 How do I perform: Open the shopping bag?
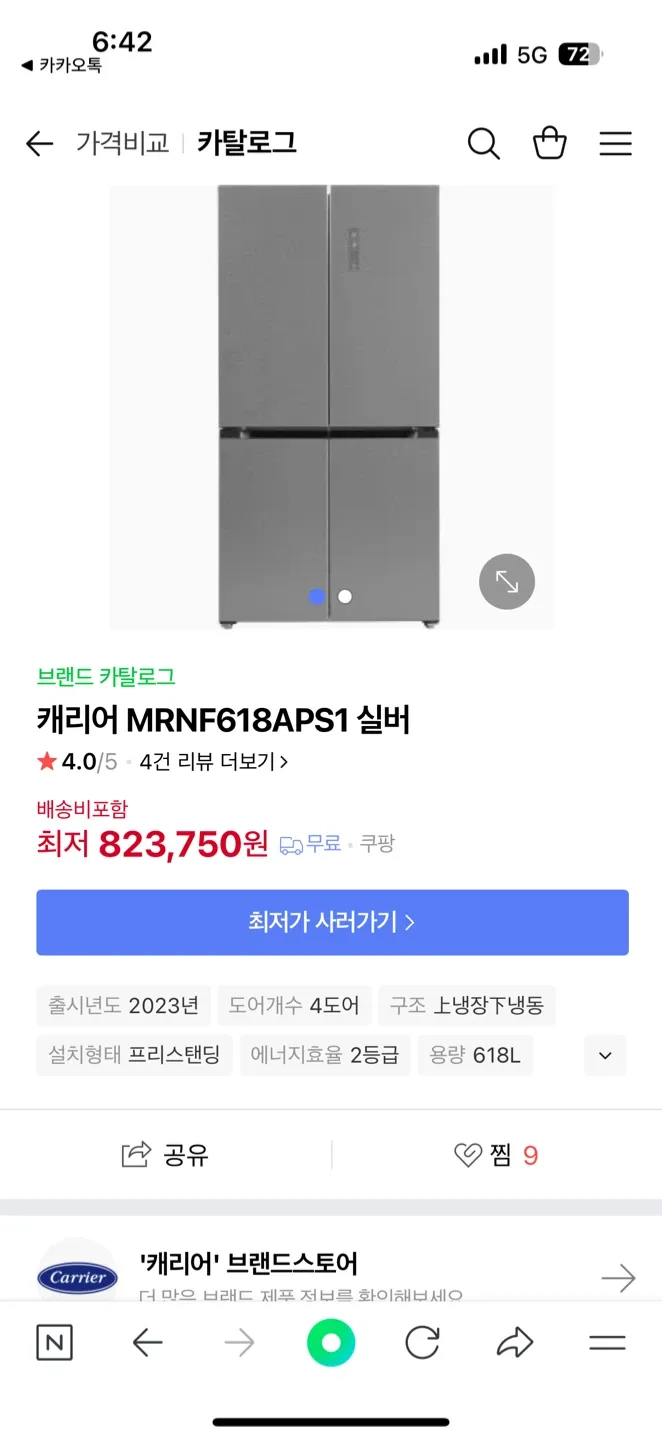coord(550,144)
